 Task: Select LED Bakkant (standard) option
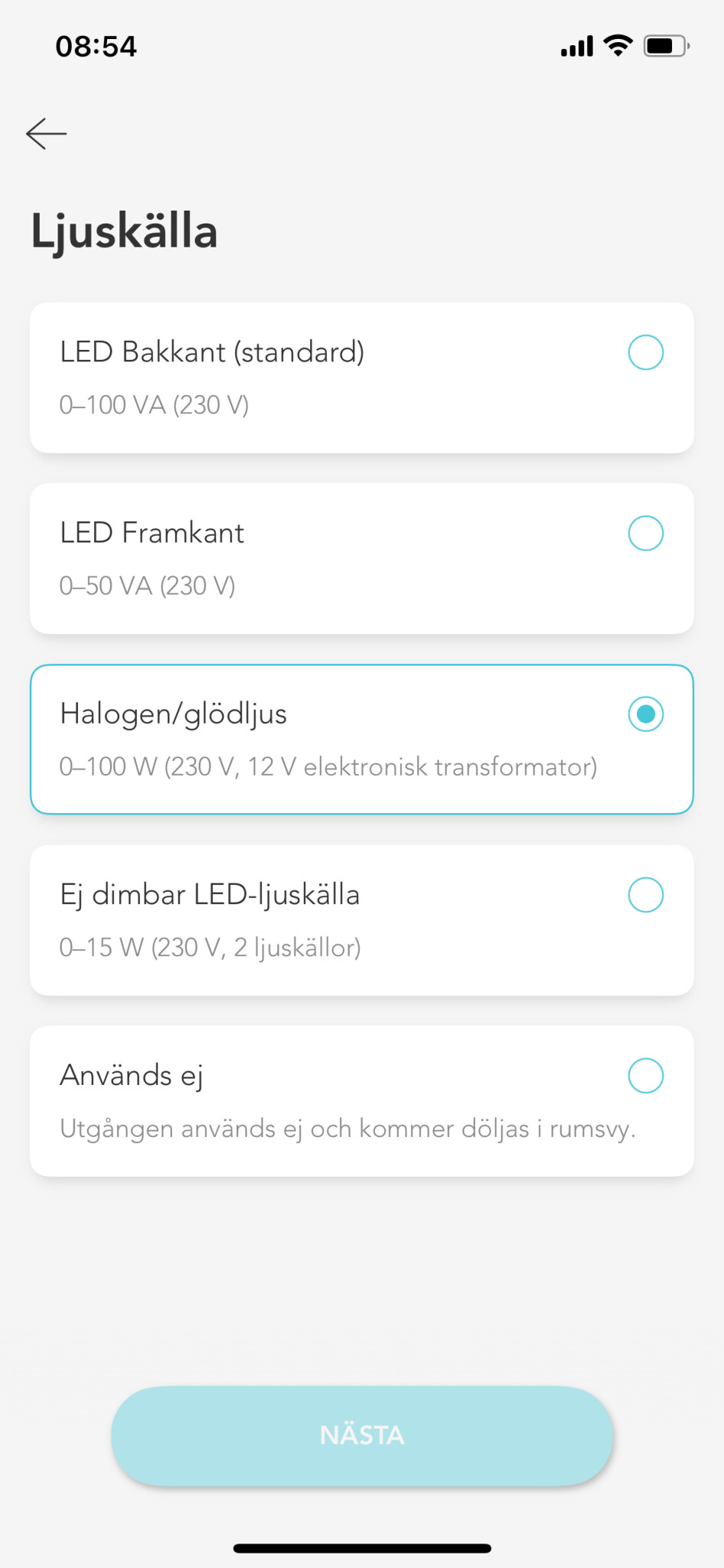[x=362, y=377]
